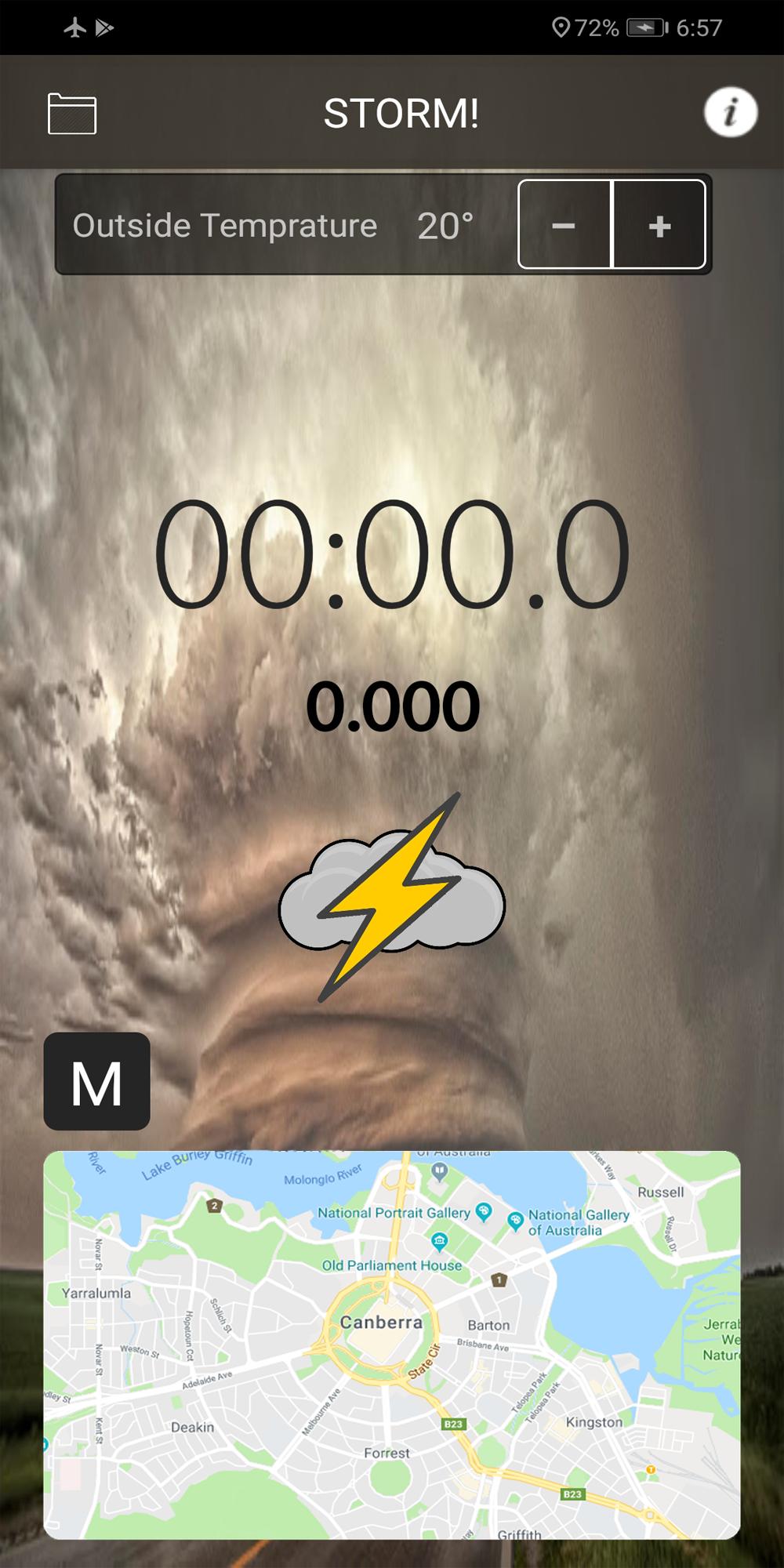Tap the lightning cloud to start timer
The image size is (784, 1568).
(392, 898)
